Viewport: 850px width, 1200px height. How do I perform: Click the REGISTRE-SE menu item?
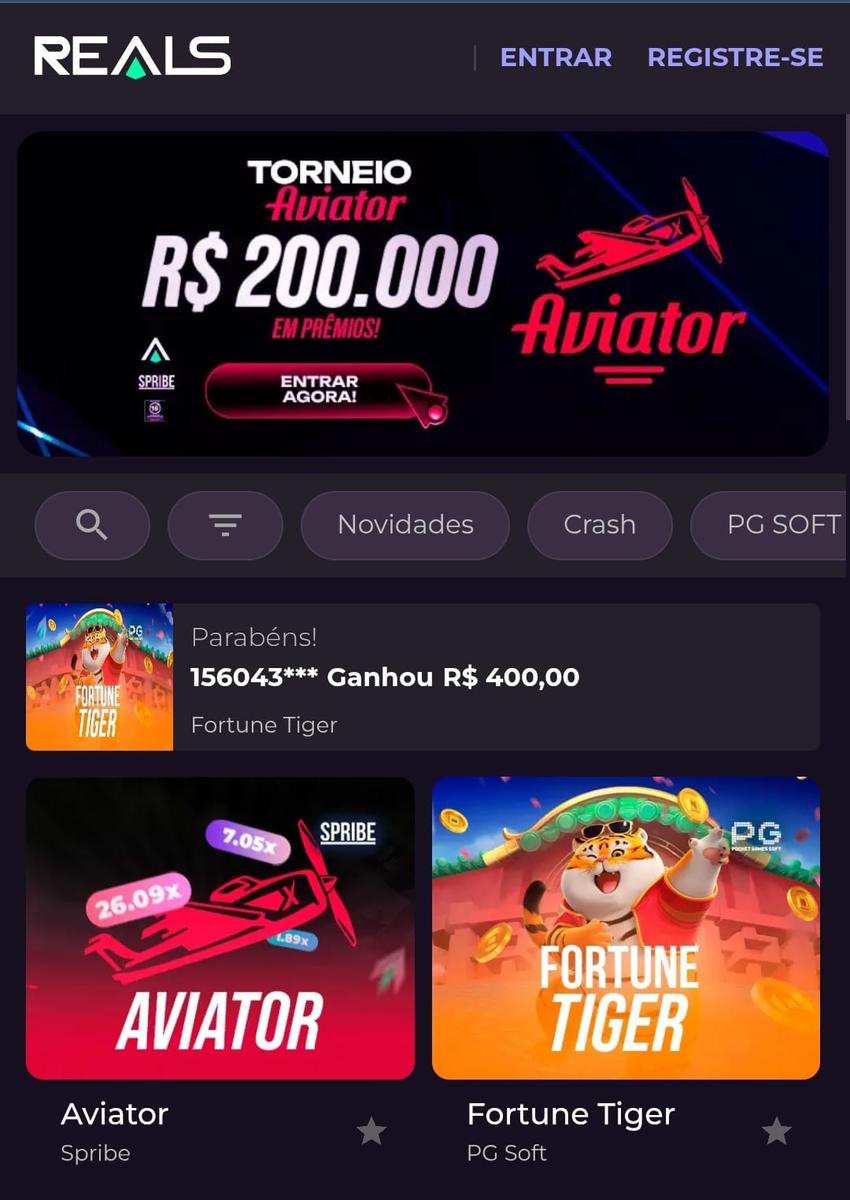[735, 57]
